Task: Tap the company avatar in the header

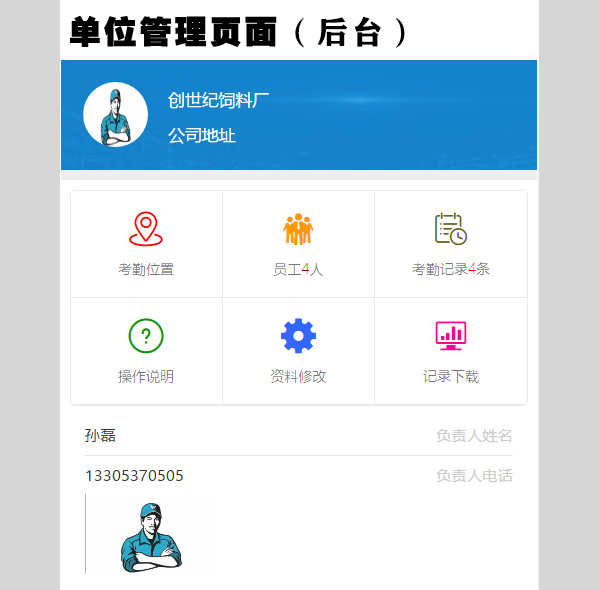Action: (x=116, y=115)
